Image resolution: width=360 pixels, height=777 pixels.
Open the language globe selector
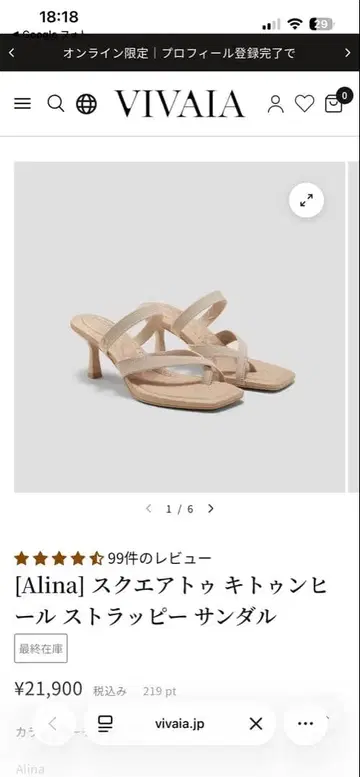point(86,104)
